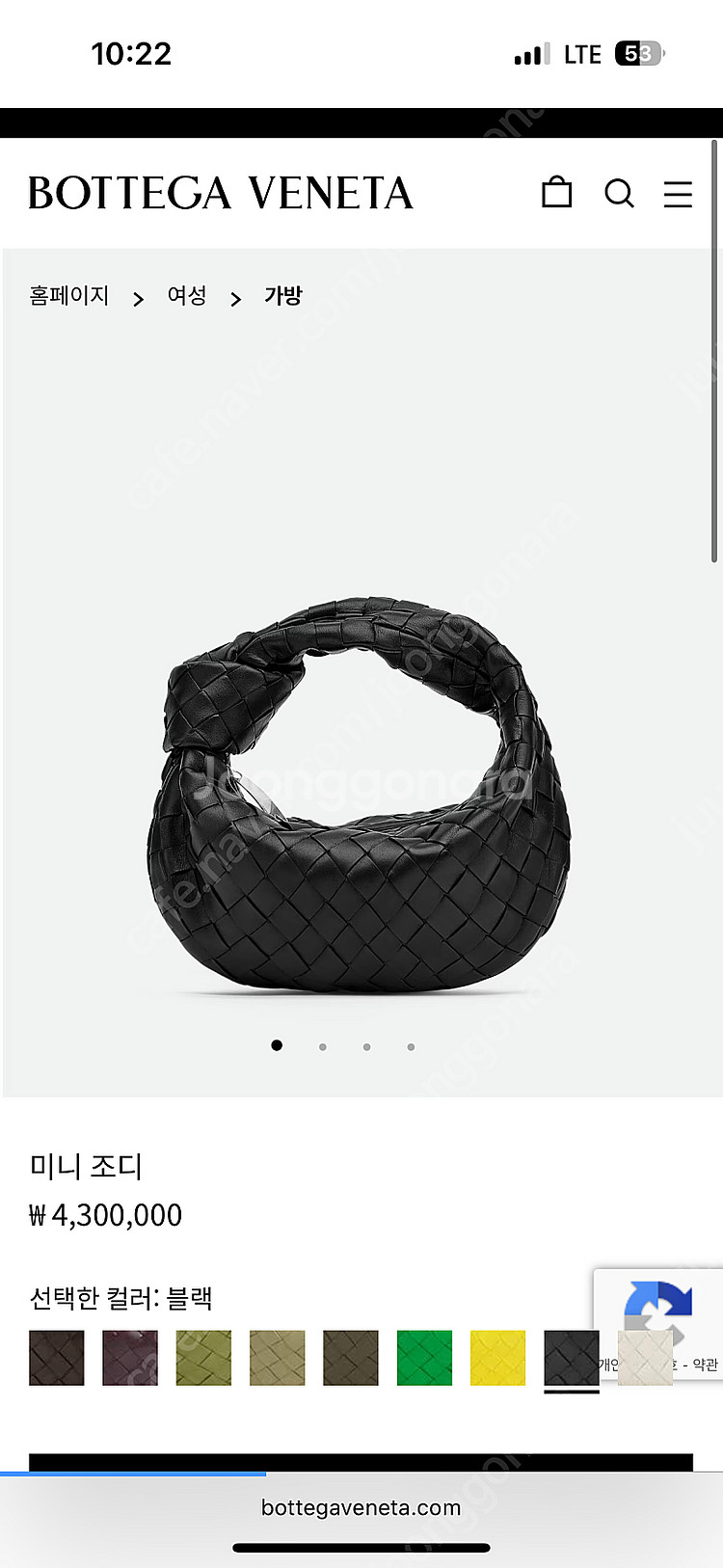Choose the light green color swatch
Viewport: 723px width, 1568px height.
[203, 1358]
